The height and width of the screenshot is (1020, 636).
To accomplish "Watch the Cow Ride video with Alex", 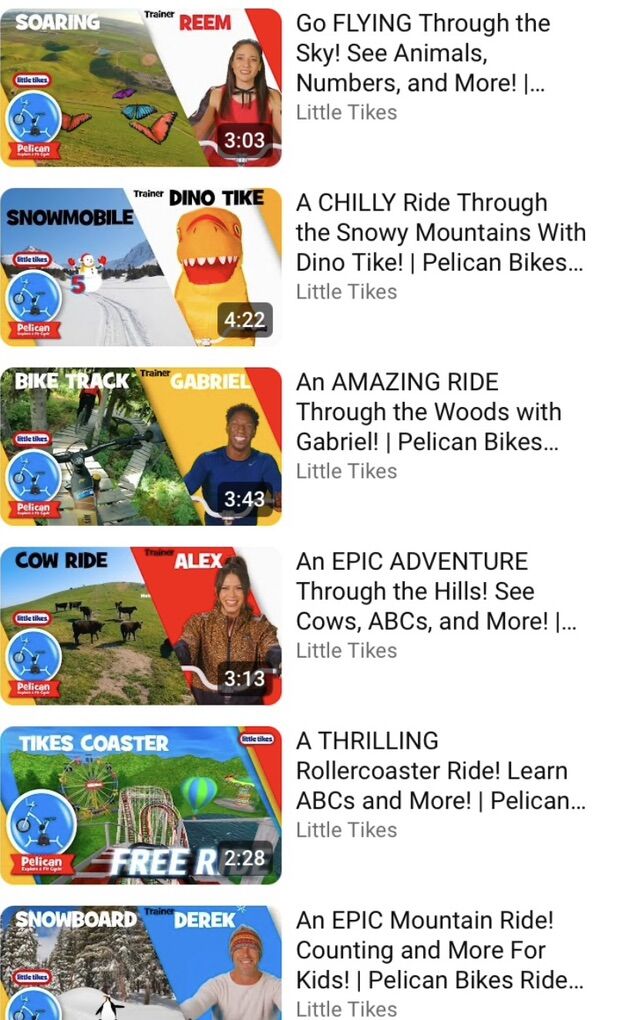I will click(141, 625).
